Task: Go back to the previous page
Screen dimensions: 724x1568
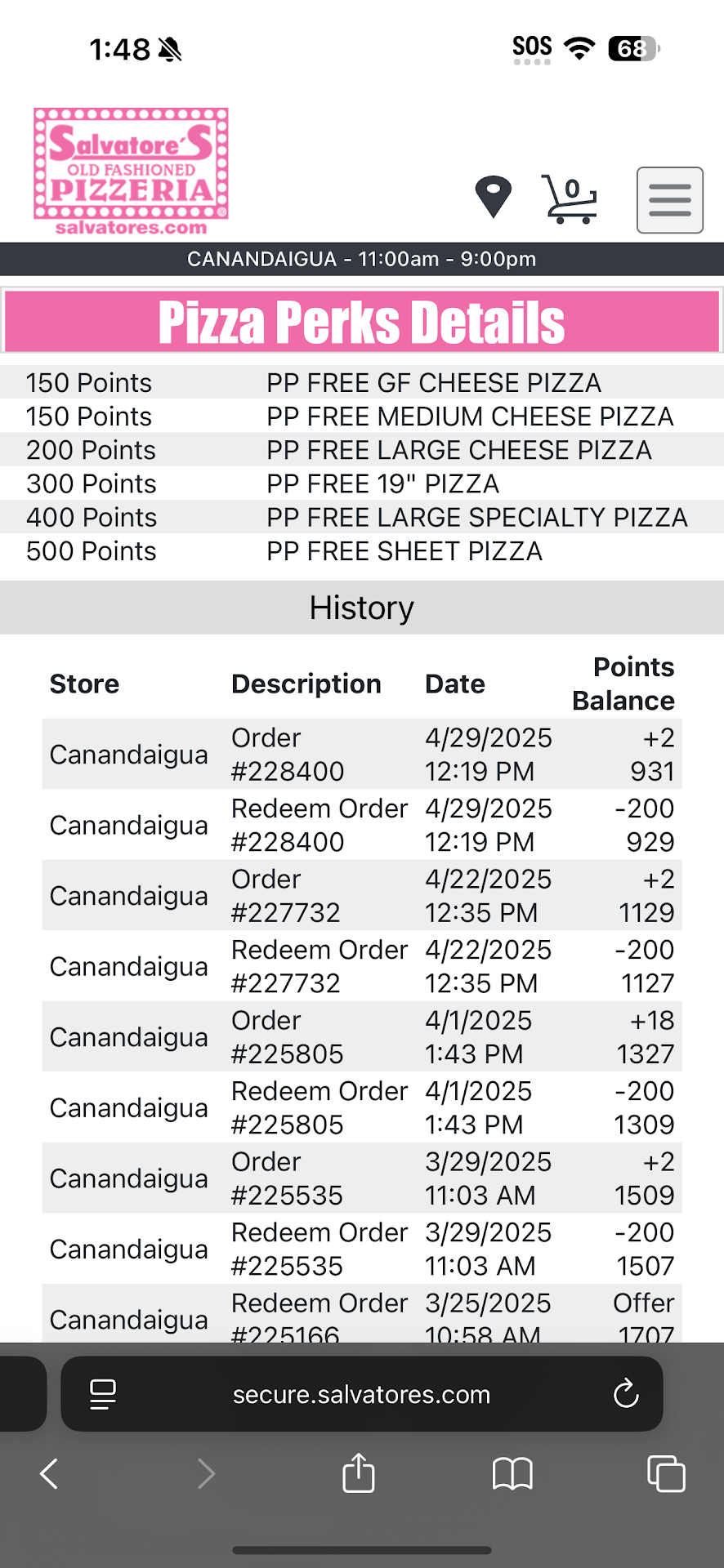Action: pos(49,1474)
